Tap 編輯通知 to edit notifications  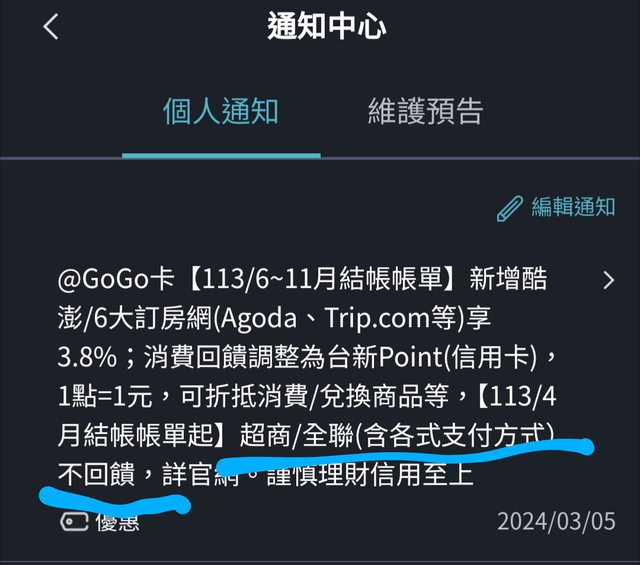pos(557,208)
